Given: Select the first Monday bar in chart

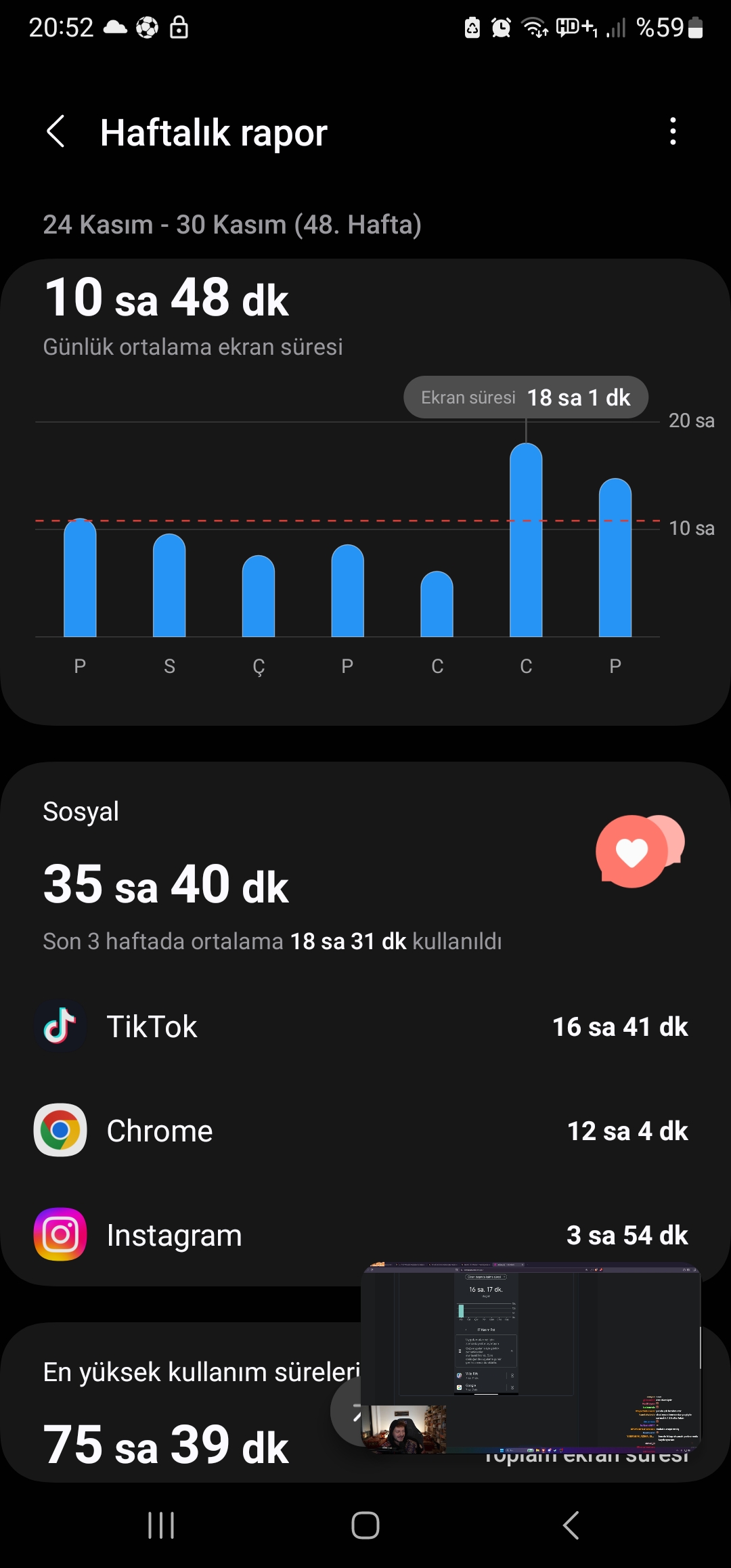Looking at the screenshot, I should (80, 578).
